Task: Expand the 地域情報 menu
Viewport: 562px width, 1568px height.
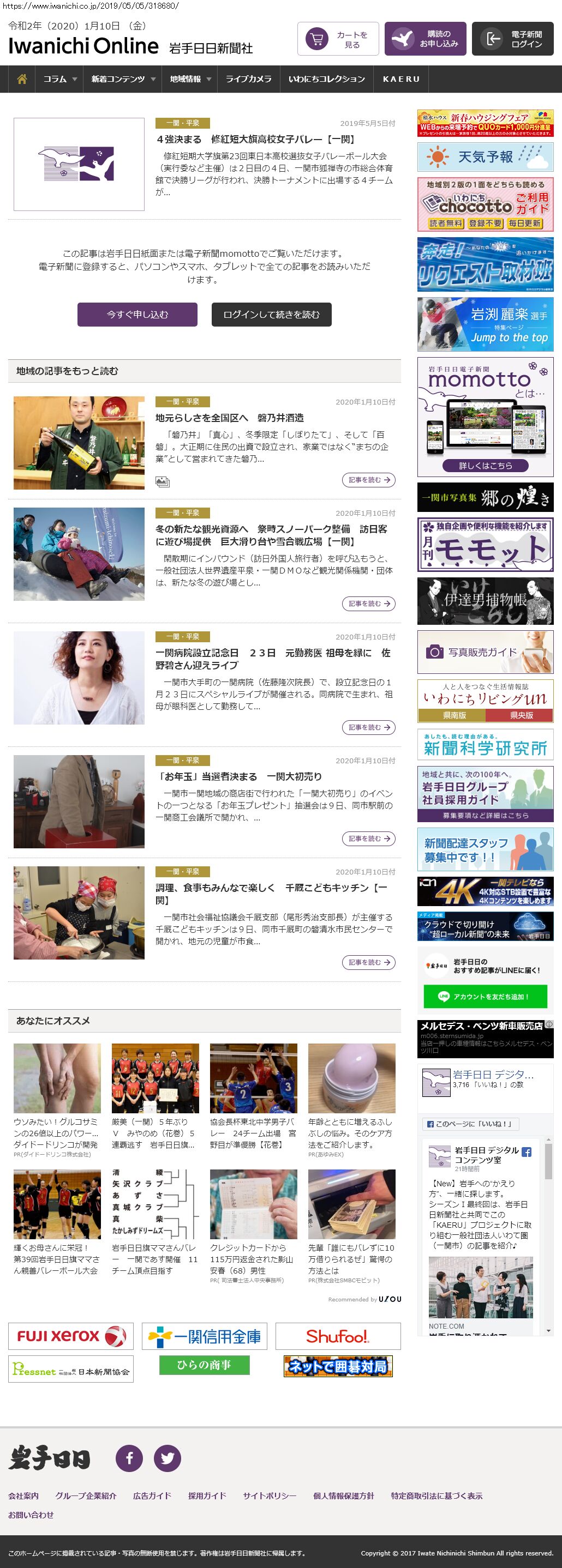Action: (x=190, y=79)
